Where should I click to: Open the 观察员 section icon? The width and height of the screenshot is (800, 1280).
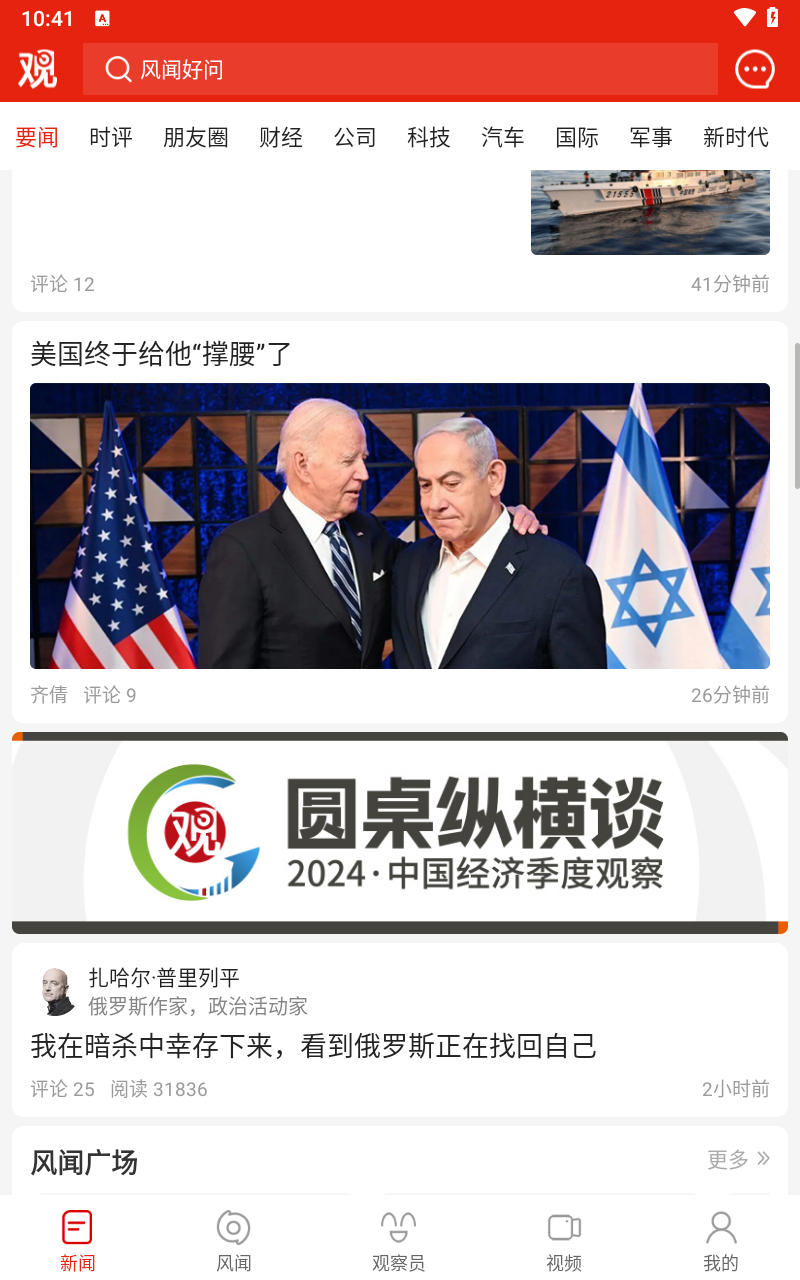pyautogui.click(x=399, y=1225)
